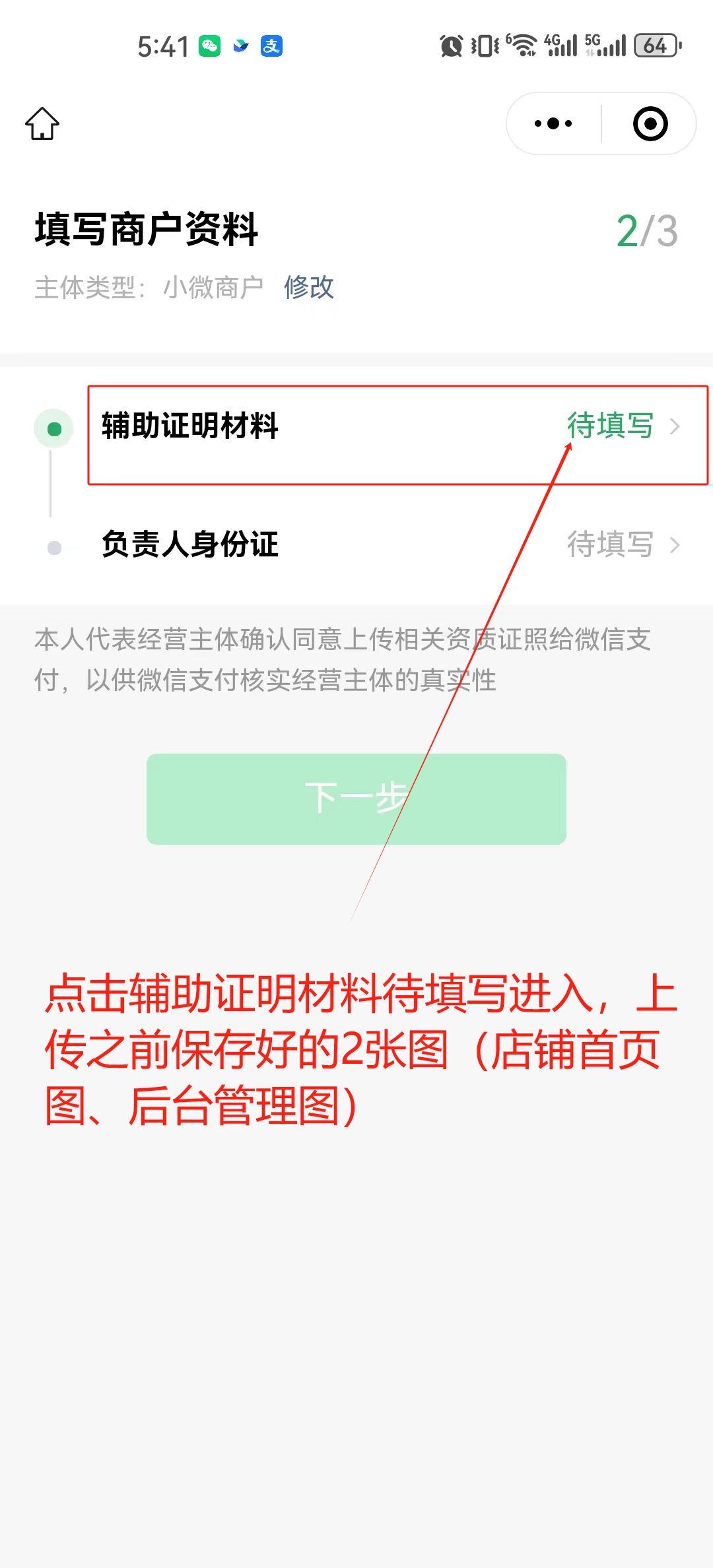Image resolution: width=713 pixels, height=1568 pixels.
Task: Tap the 下一步 button
Action: [x=356, y=799]
